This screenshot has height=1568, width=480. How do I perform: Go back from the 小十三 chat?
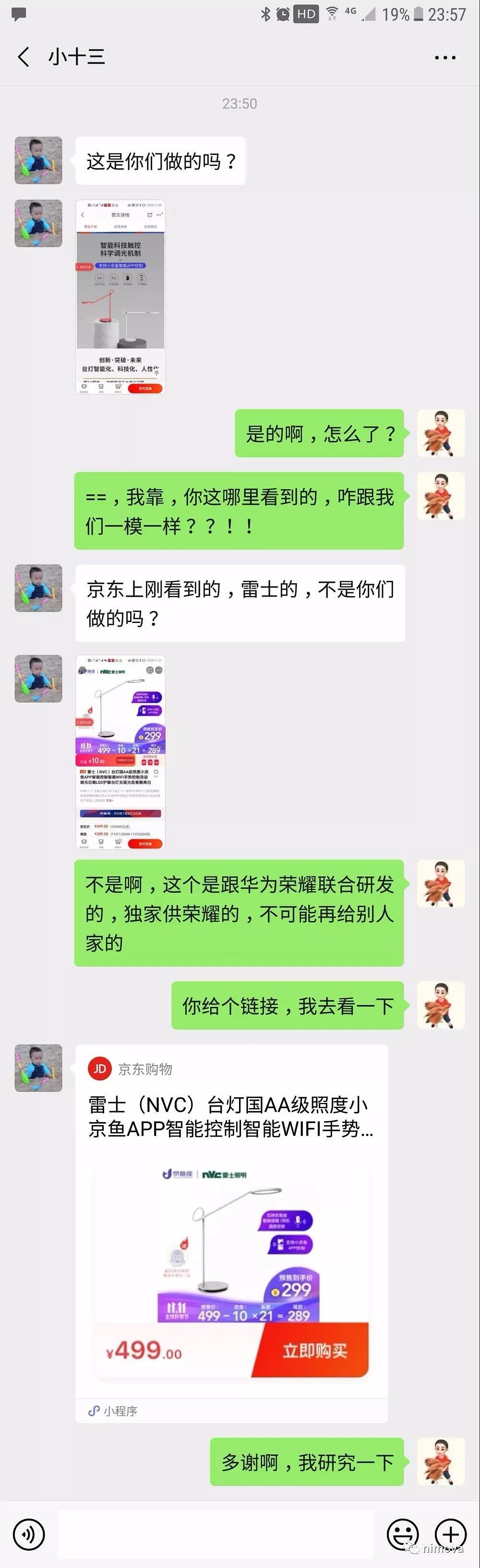tap(23, 57)
